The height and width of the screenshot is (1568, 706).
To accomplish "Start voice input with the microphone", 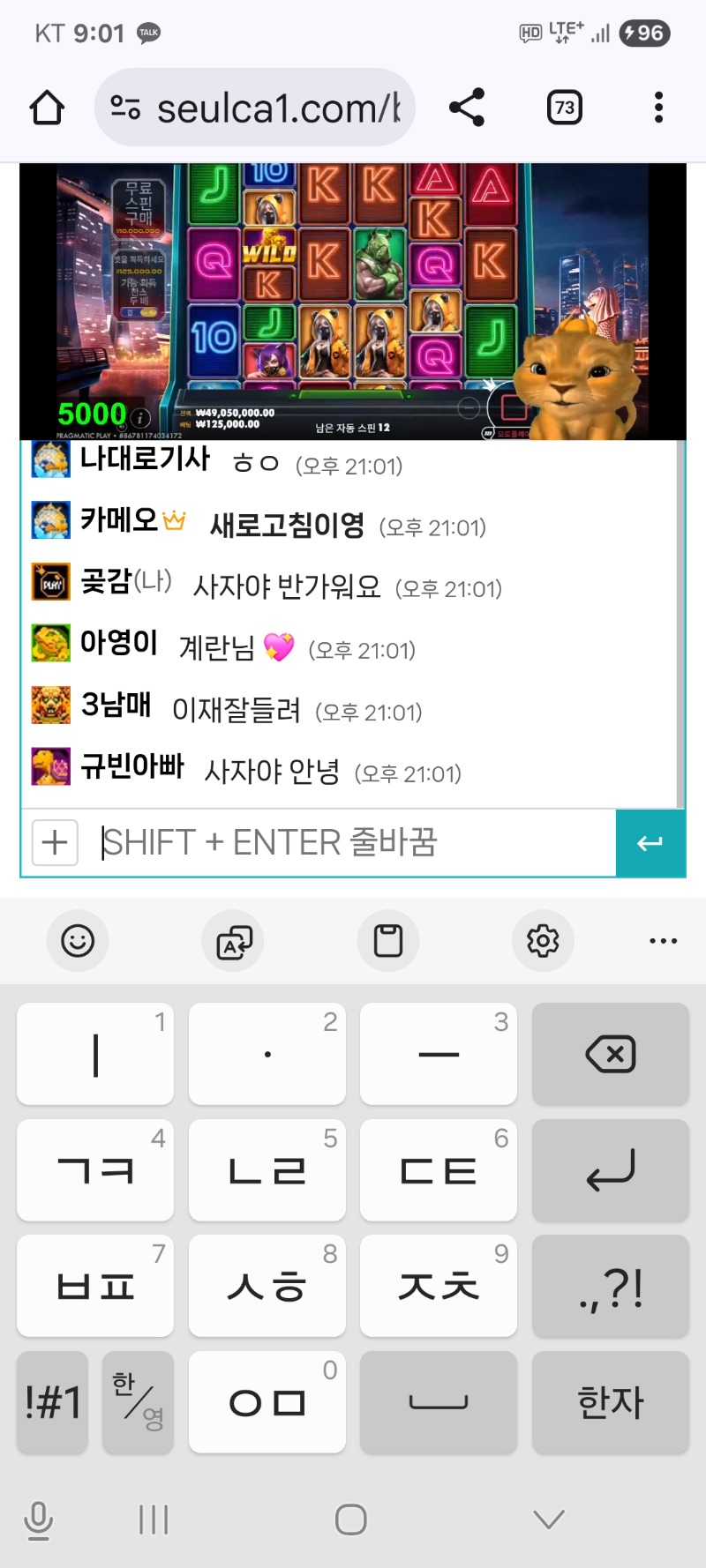I will pos(39,1519).
